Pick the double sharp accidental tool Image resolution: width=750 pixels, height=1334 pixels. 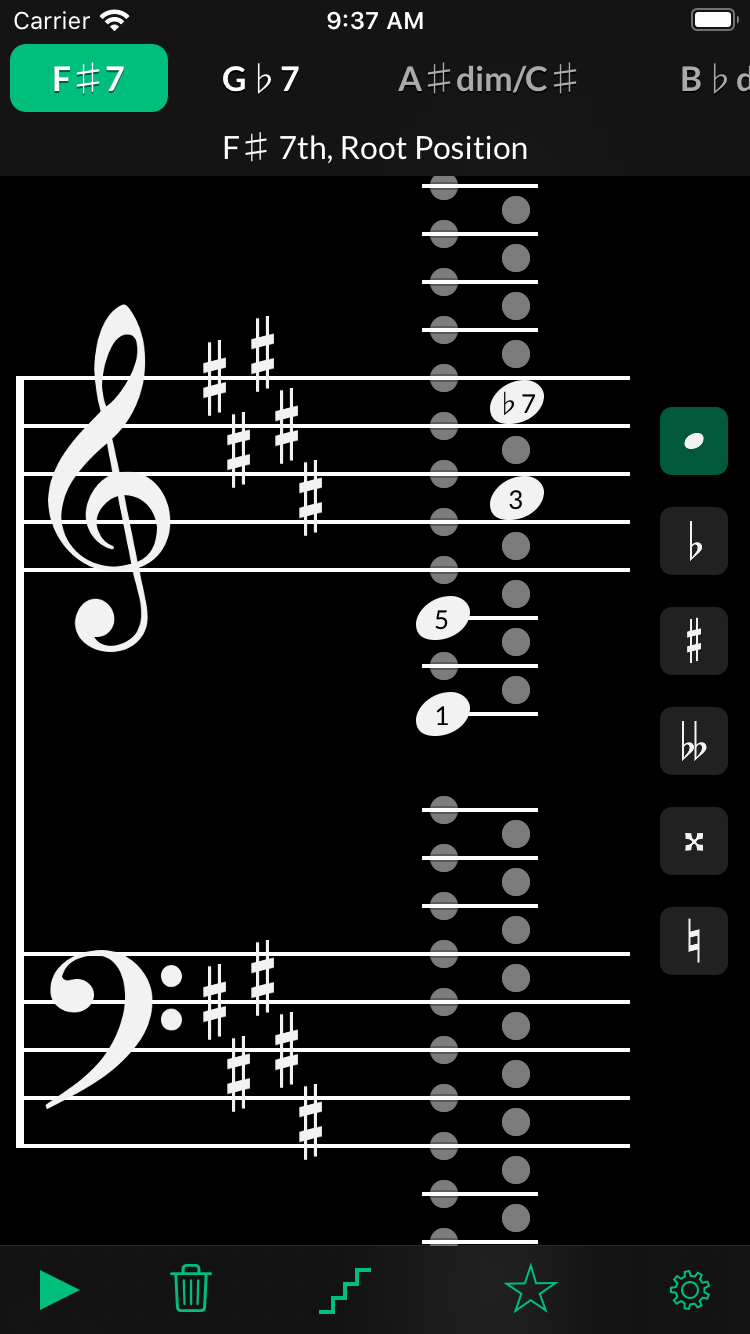click(694, 841)
